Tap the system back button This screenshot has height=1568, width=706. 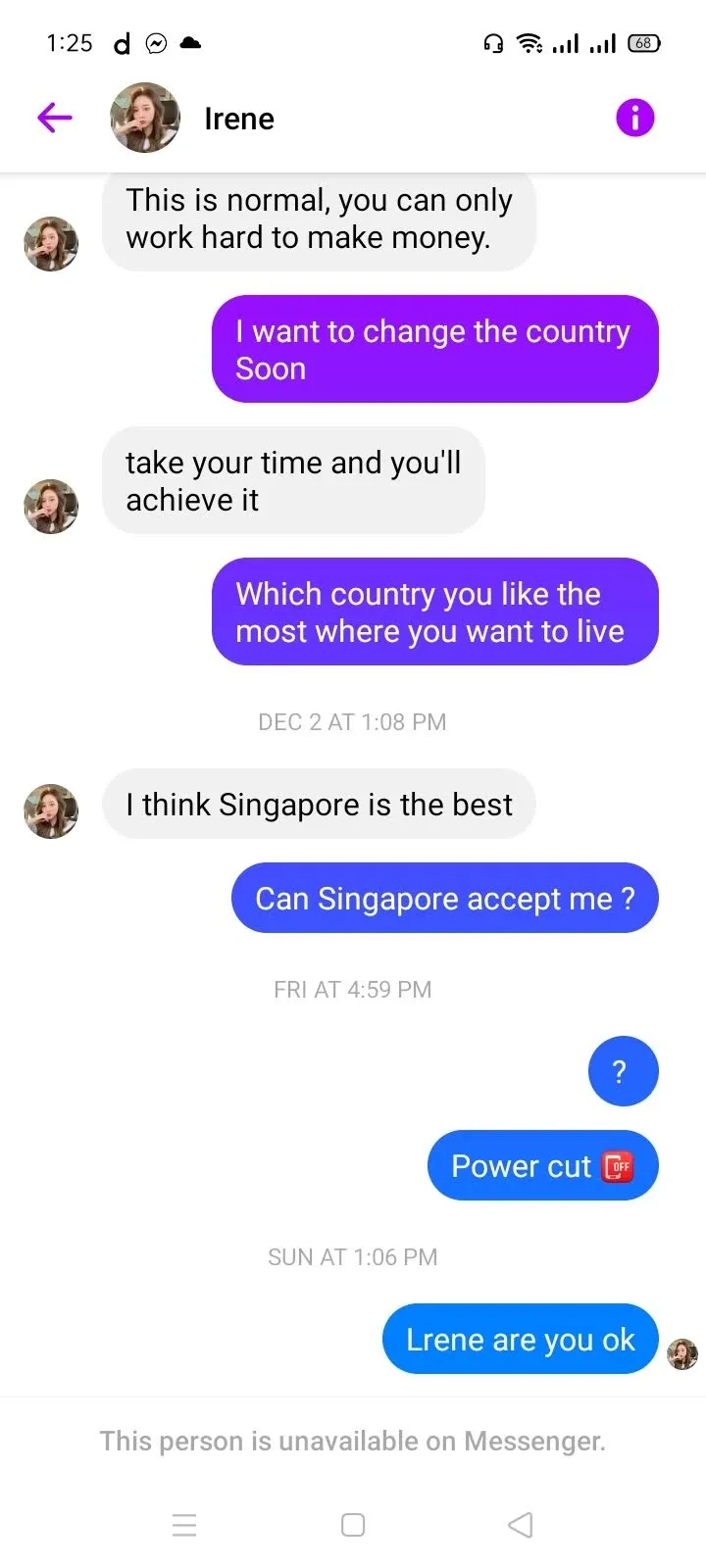[x=521, y=1525]
